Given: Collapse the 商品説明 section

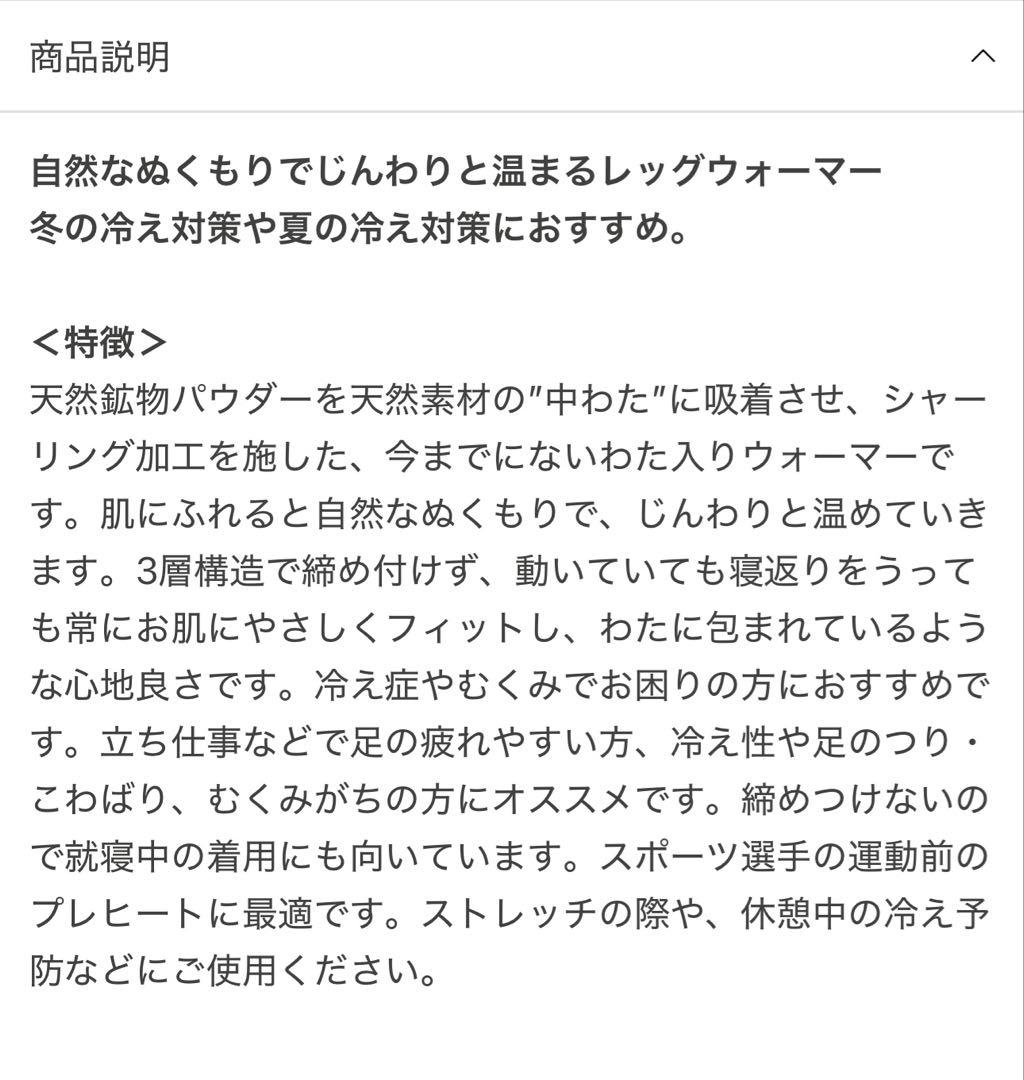Looking at the screenshot, I should pyautogui.click(x=982, y=57).
